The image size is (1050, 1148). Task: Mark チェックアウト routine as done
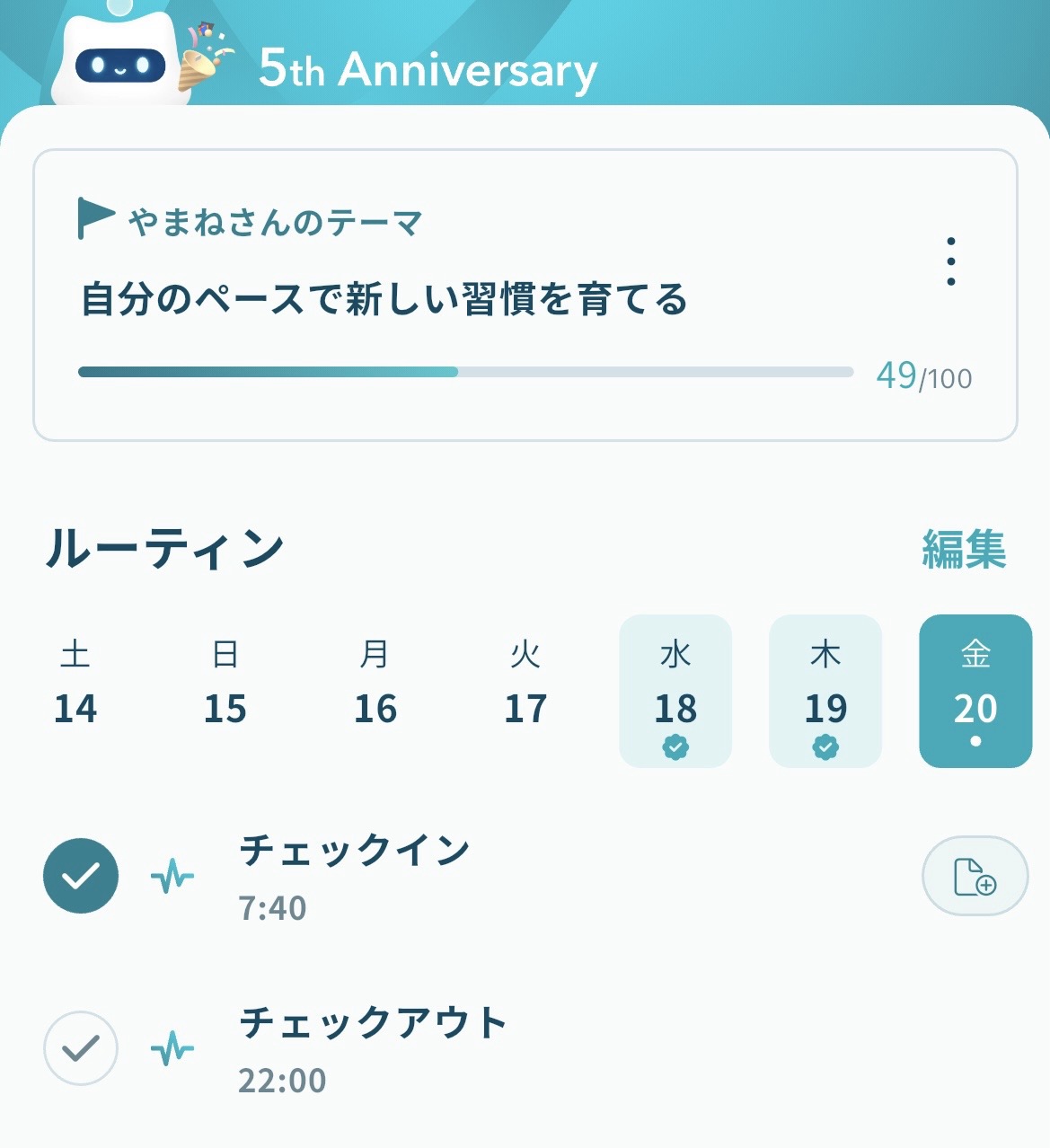click(81, 1048)
